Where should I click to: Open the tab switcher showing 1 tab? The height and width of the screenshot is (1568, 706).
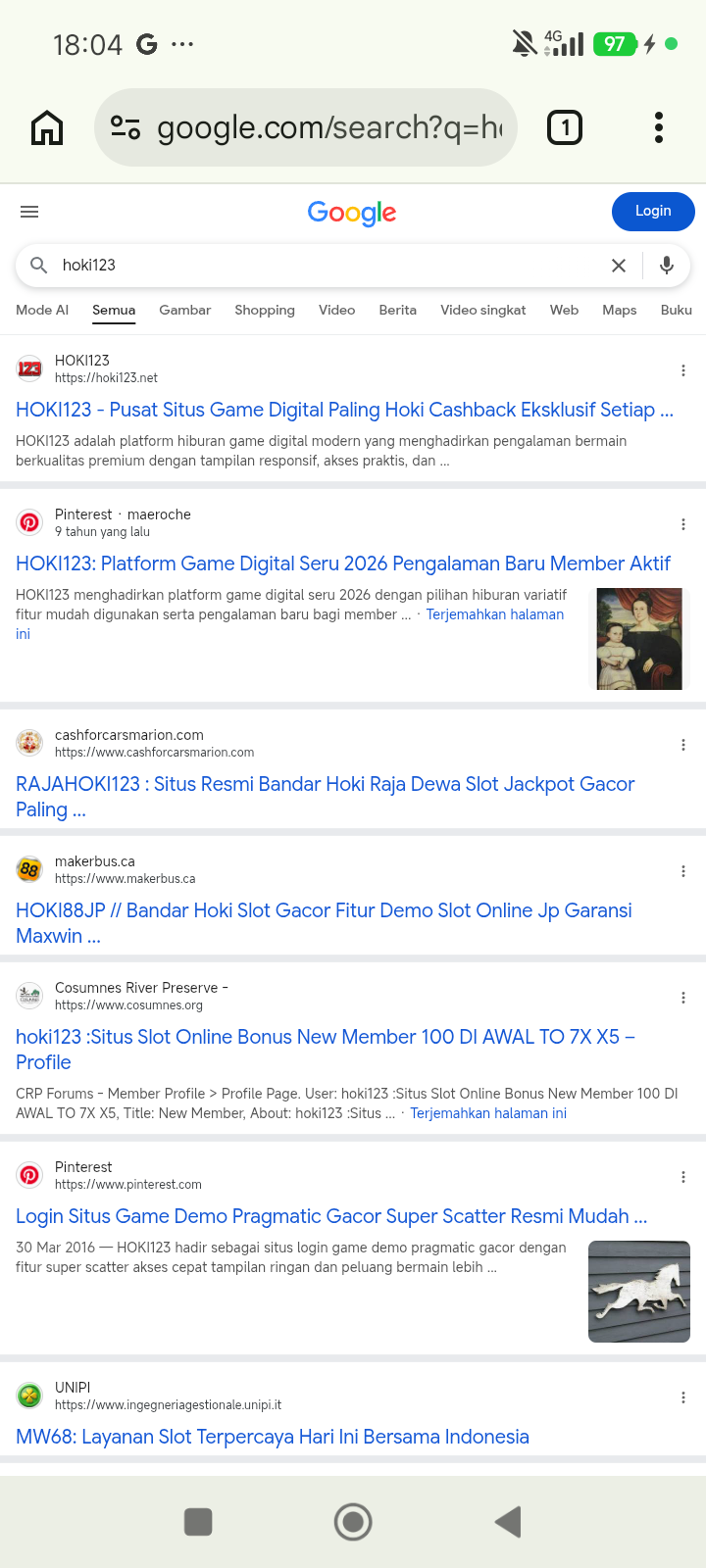click(x=564, y=127)
